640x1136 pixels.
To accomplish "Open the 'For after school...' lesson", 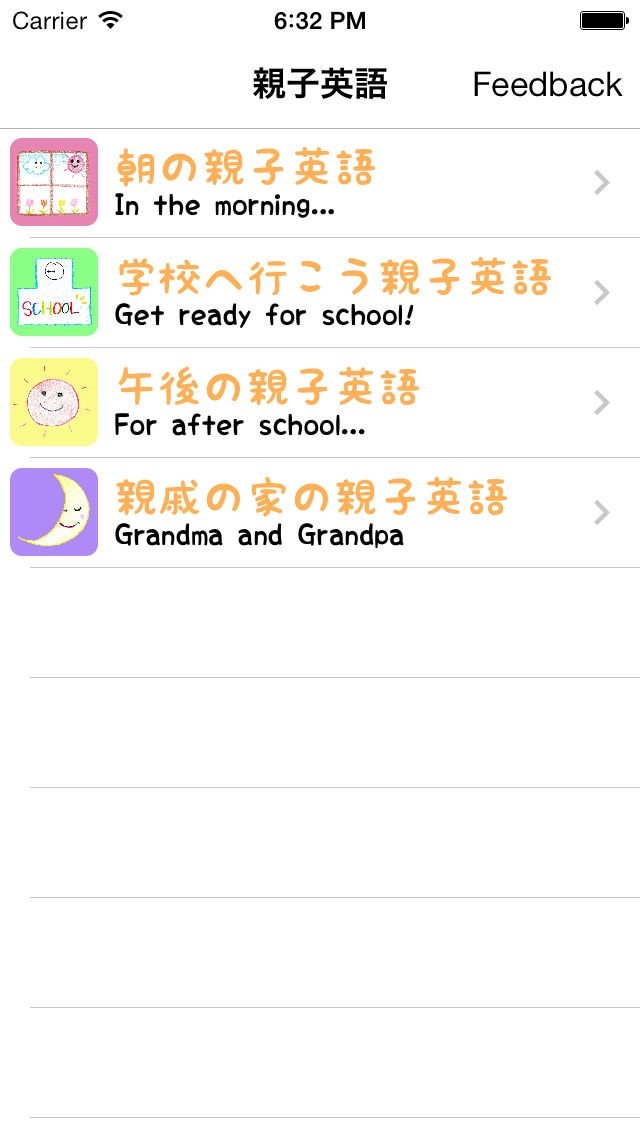I will click(x=320, y=403).
